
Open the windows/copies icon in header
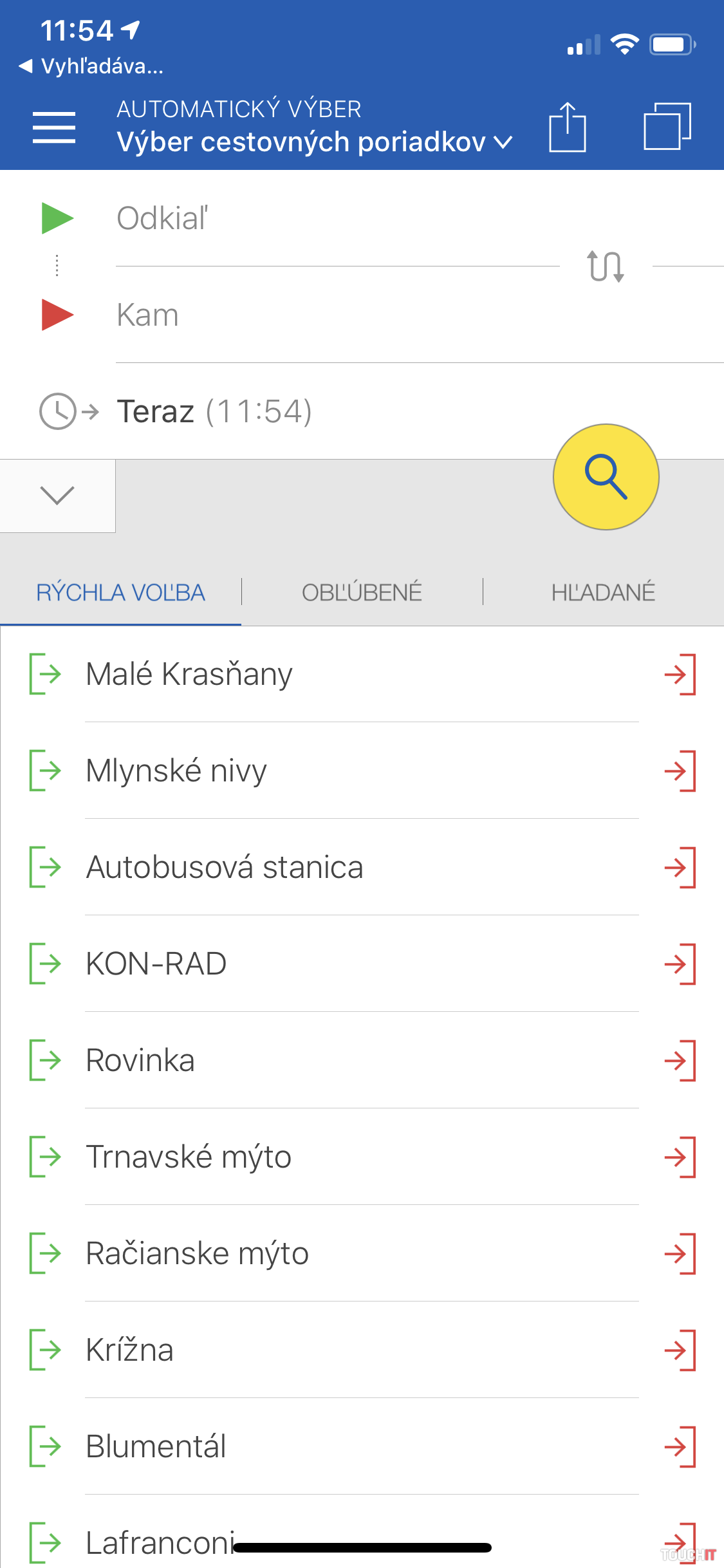click(x=667, y=127)
